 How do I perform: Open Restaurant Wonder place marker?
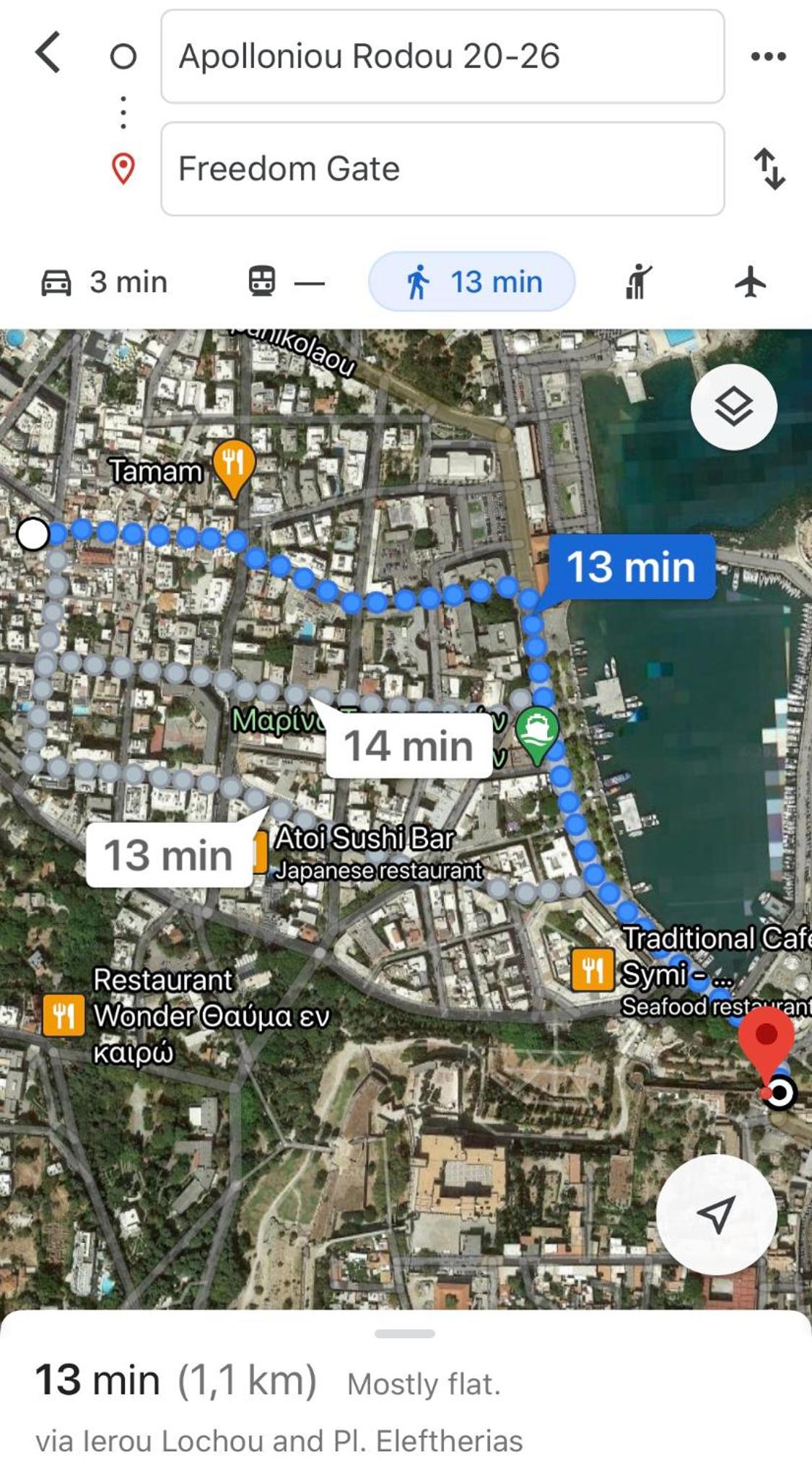64,1015
